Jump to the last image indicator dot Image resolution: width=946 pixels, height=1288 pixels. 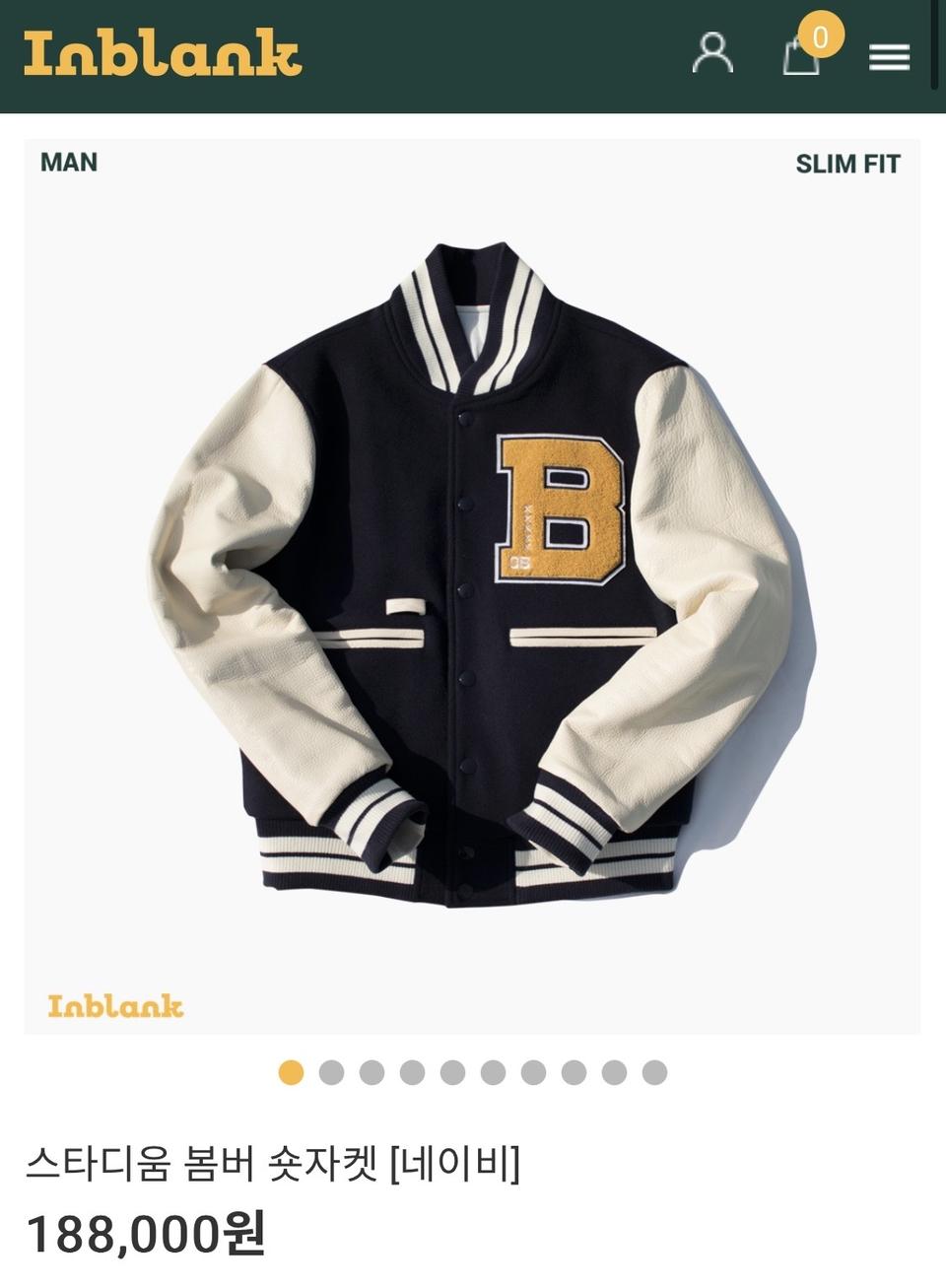coord(654,1072)
